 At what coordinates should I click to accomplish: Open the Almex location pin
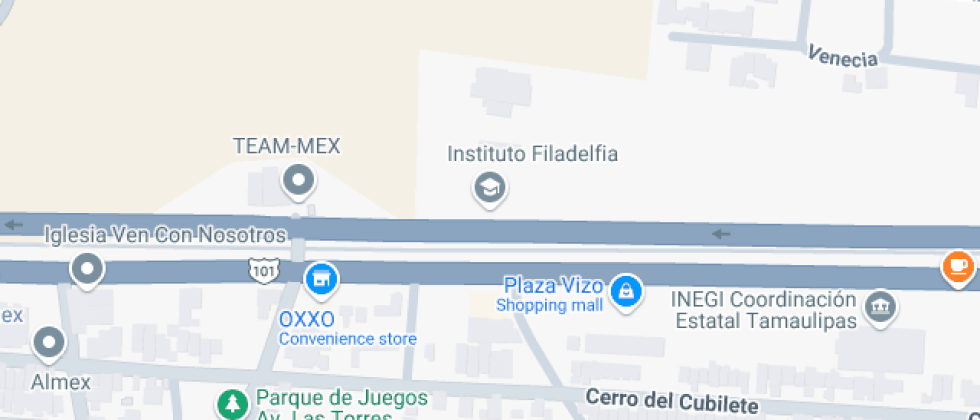pyautogui.click(x=48, y=344)
